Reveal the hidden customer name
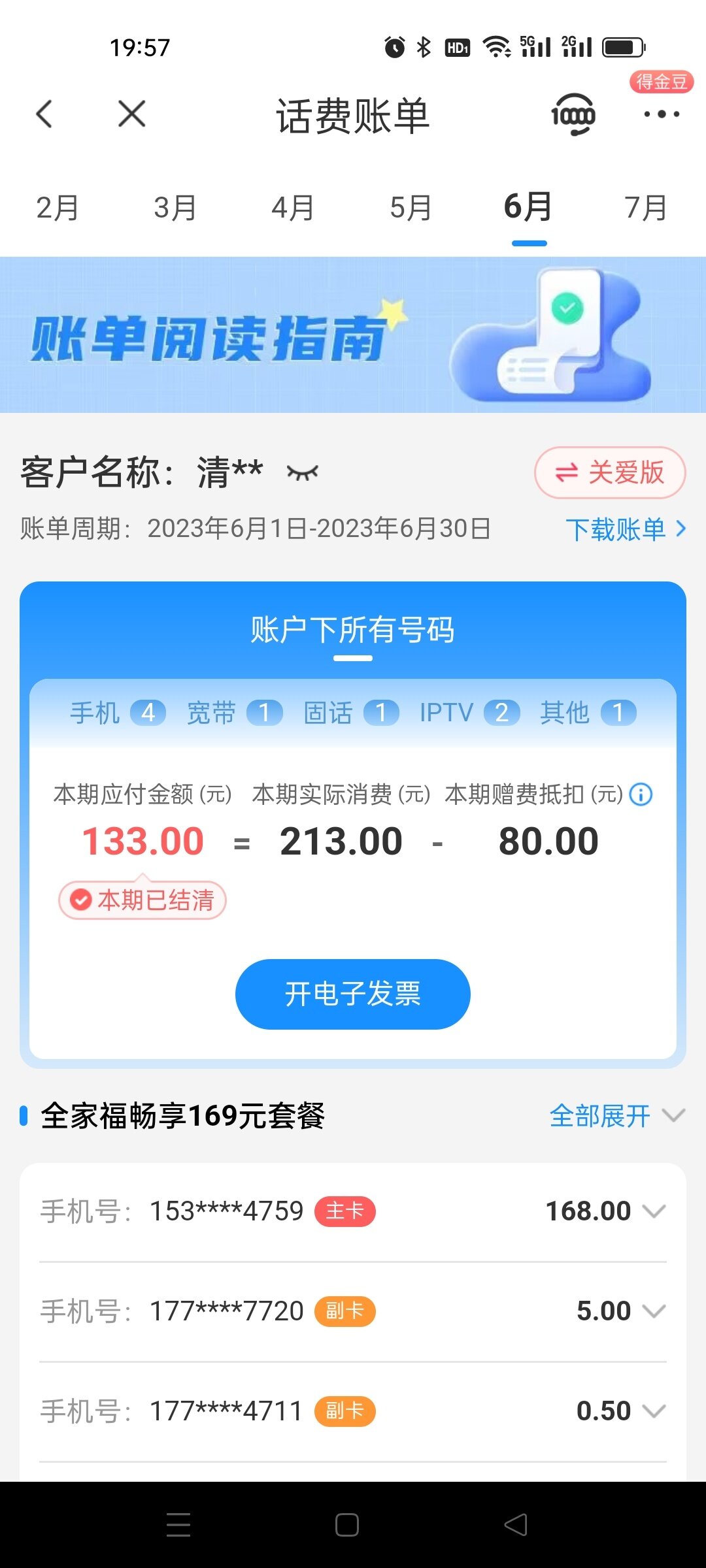 coord(302,472)
